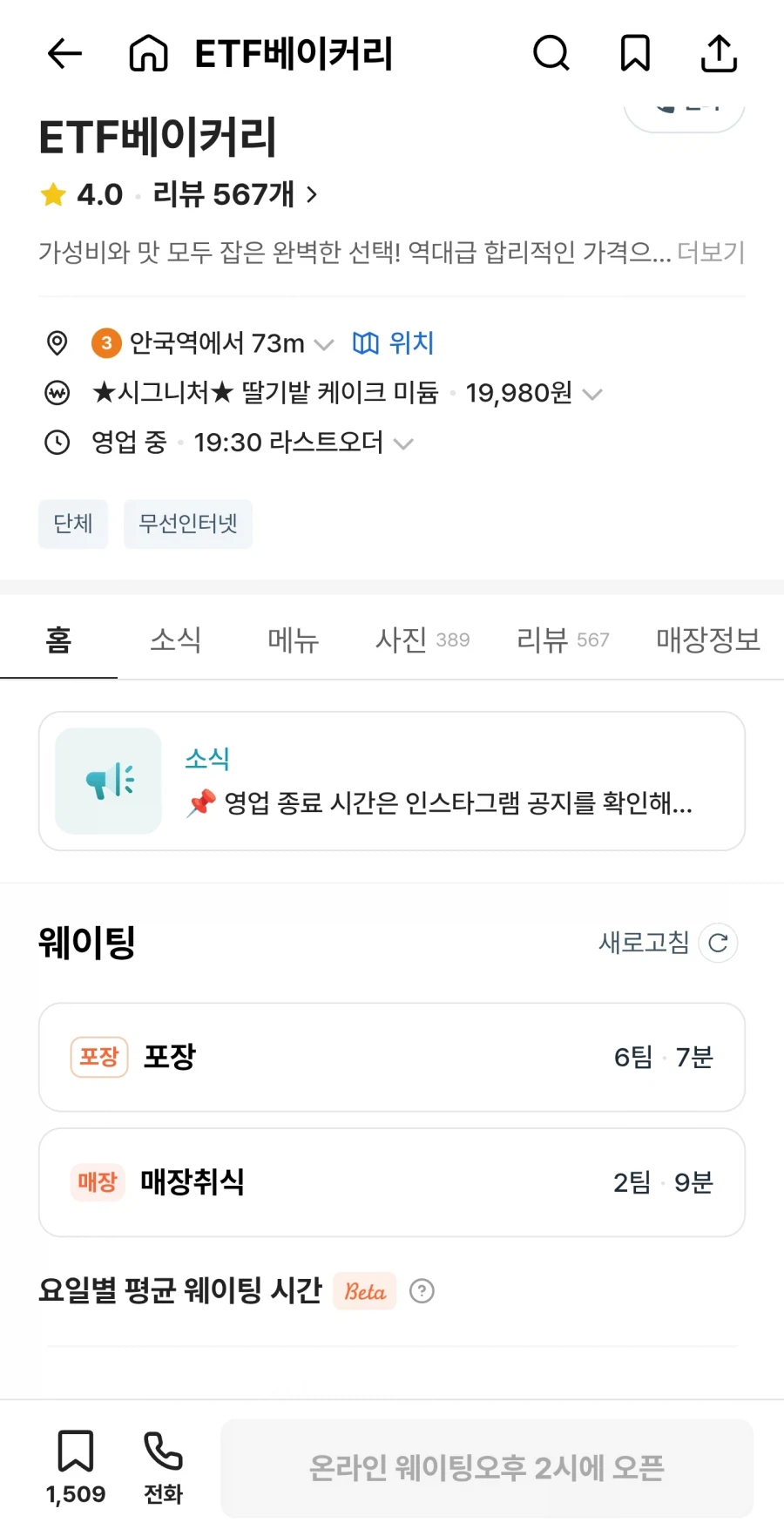Expand the 안국역에서 73m location details

point(325,344)
